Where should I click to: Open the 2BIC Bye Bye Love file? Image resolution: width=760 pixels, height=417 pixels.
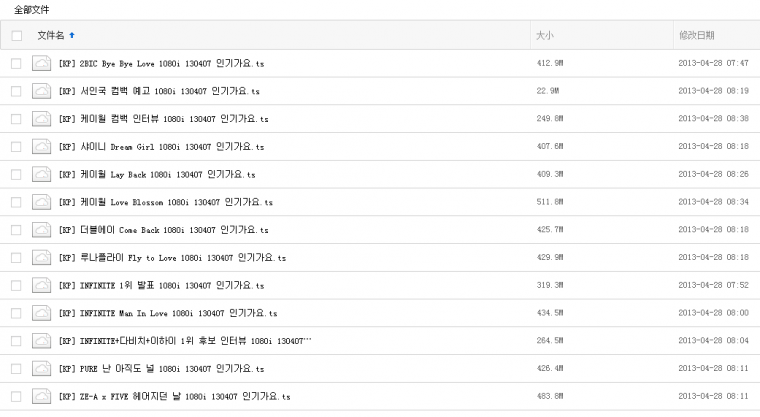[160, 63]
